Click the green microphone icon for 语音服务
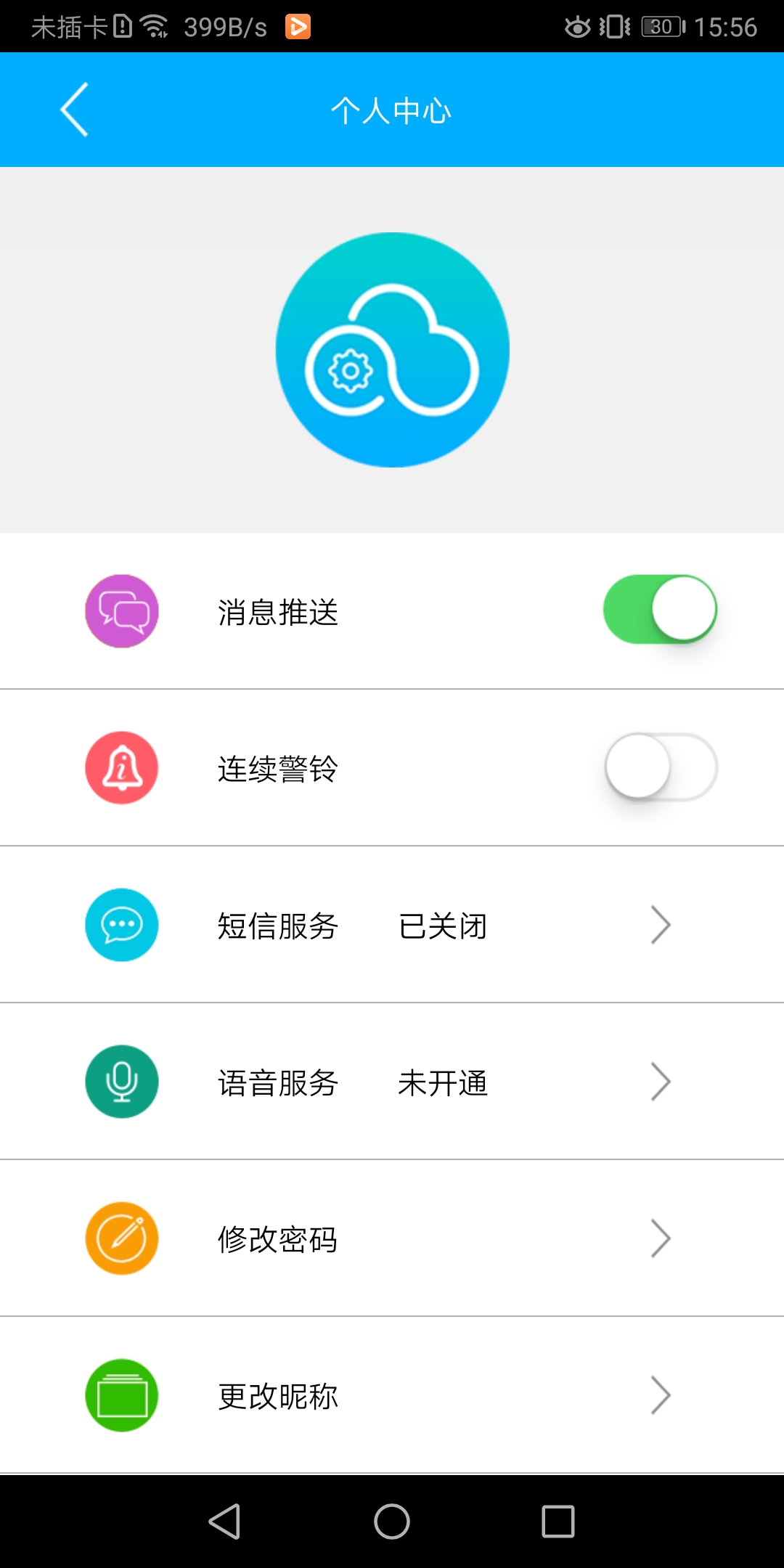Image resolution: width=784 pixels, height=1568 pixels. (121, 1081)
